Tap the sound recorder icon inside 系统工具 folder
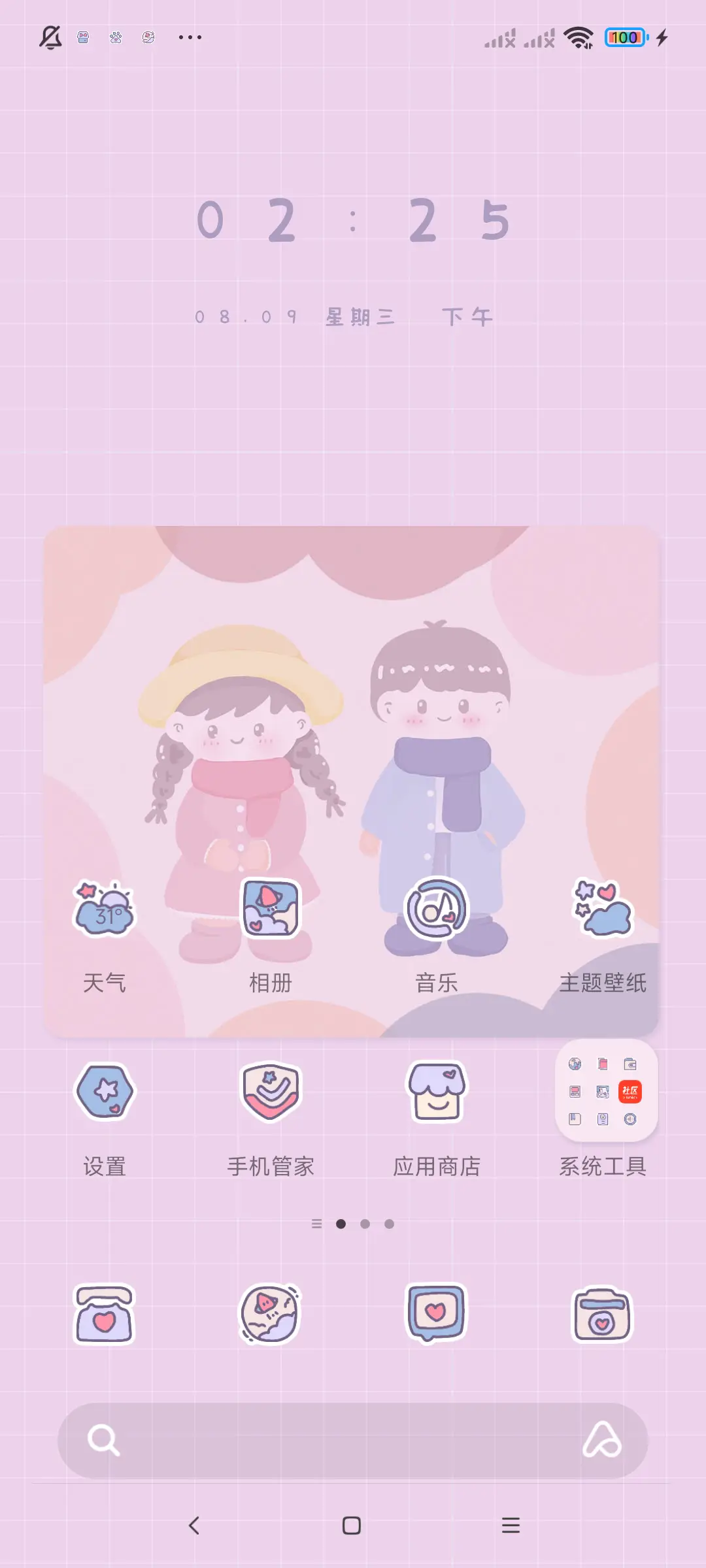 630,1119
